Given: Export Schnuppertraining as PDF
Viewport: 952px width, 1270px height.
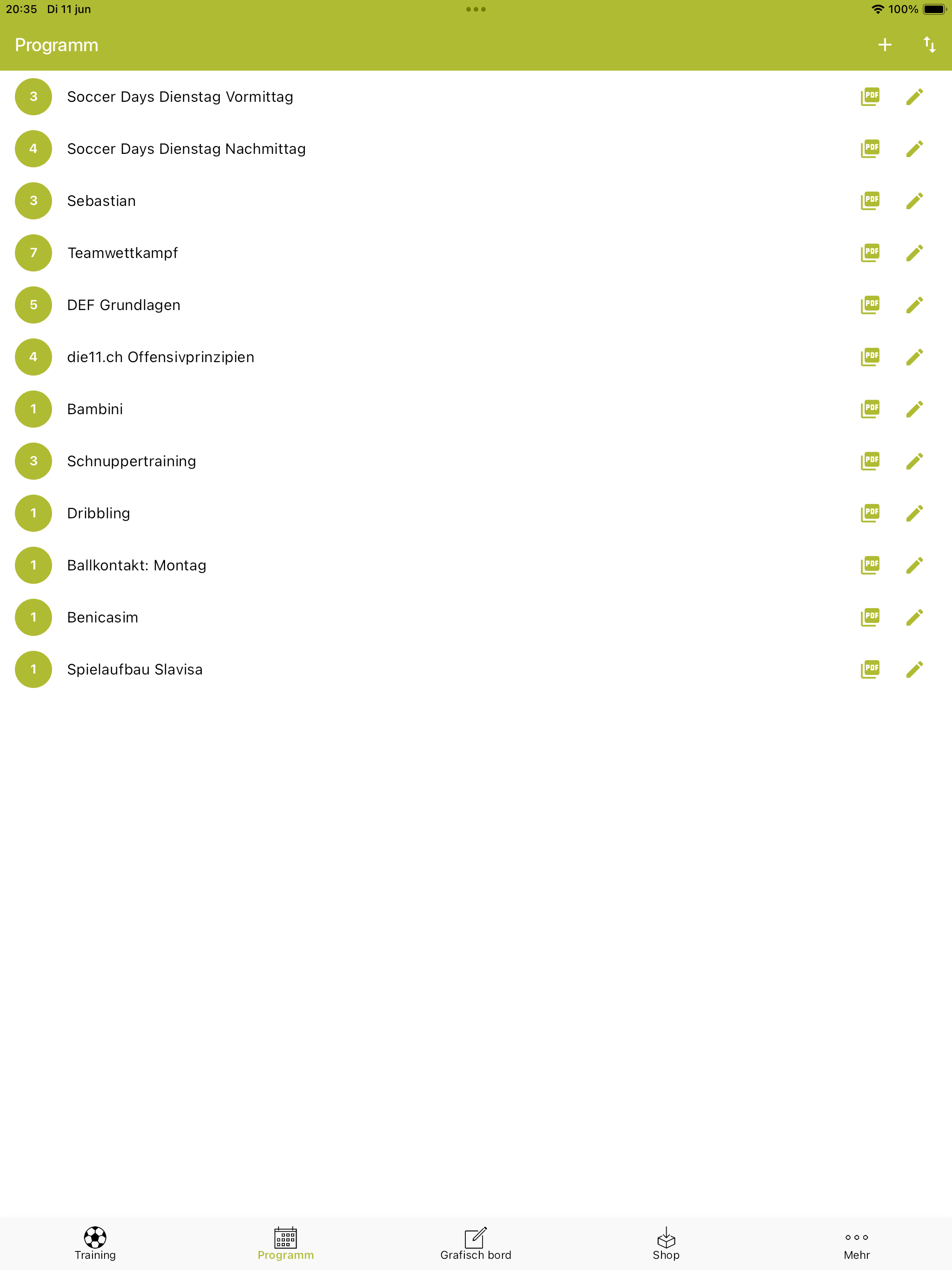Looking at the screenshot, I should click(869, 461).
